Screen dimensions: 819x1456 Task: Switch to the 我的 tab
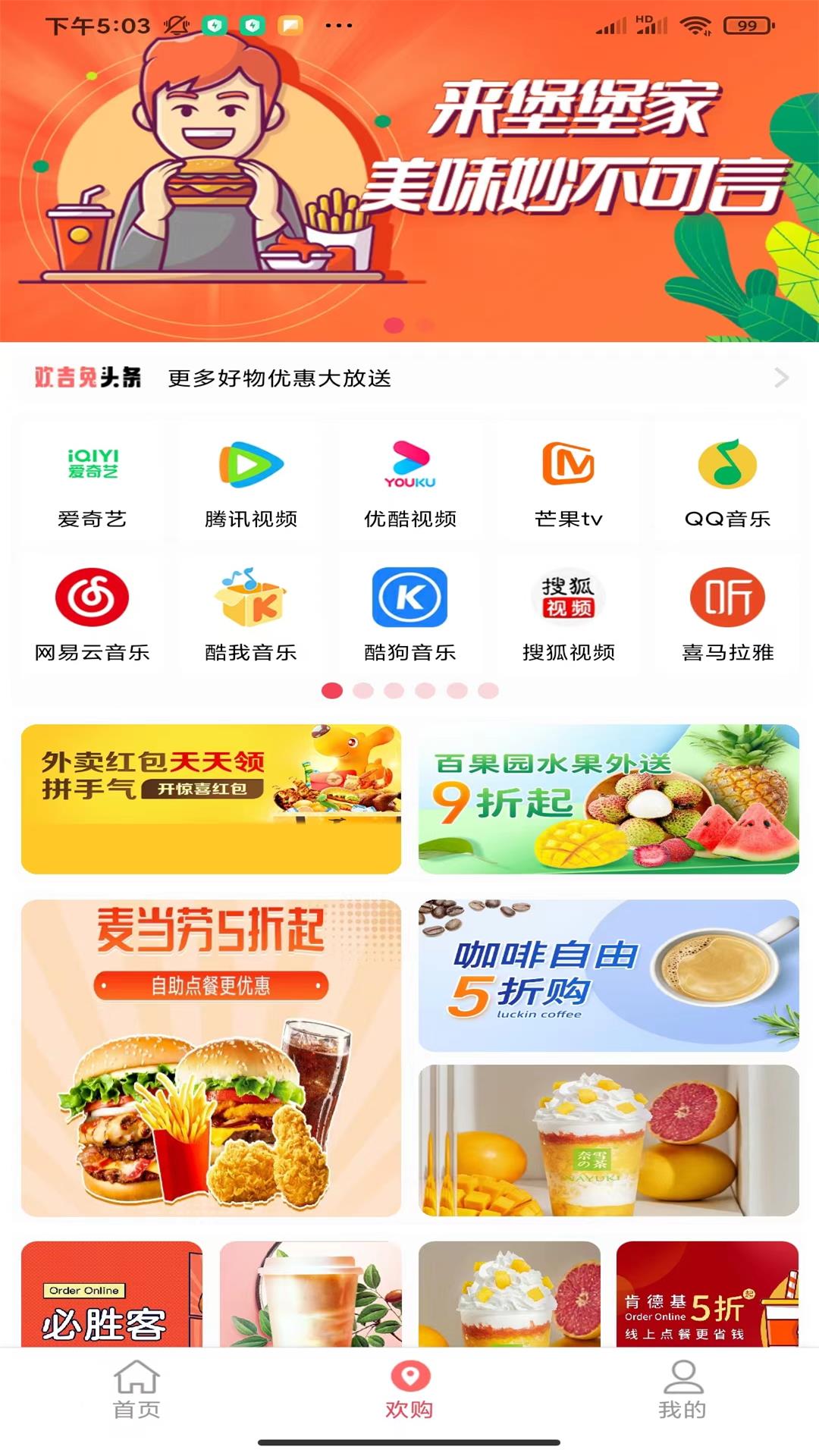point(682,1389)
